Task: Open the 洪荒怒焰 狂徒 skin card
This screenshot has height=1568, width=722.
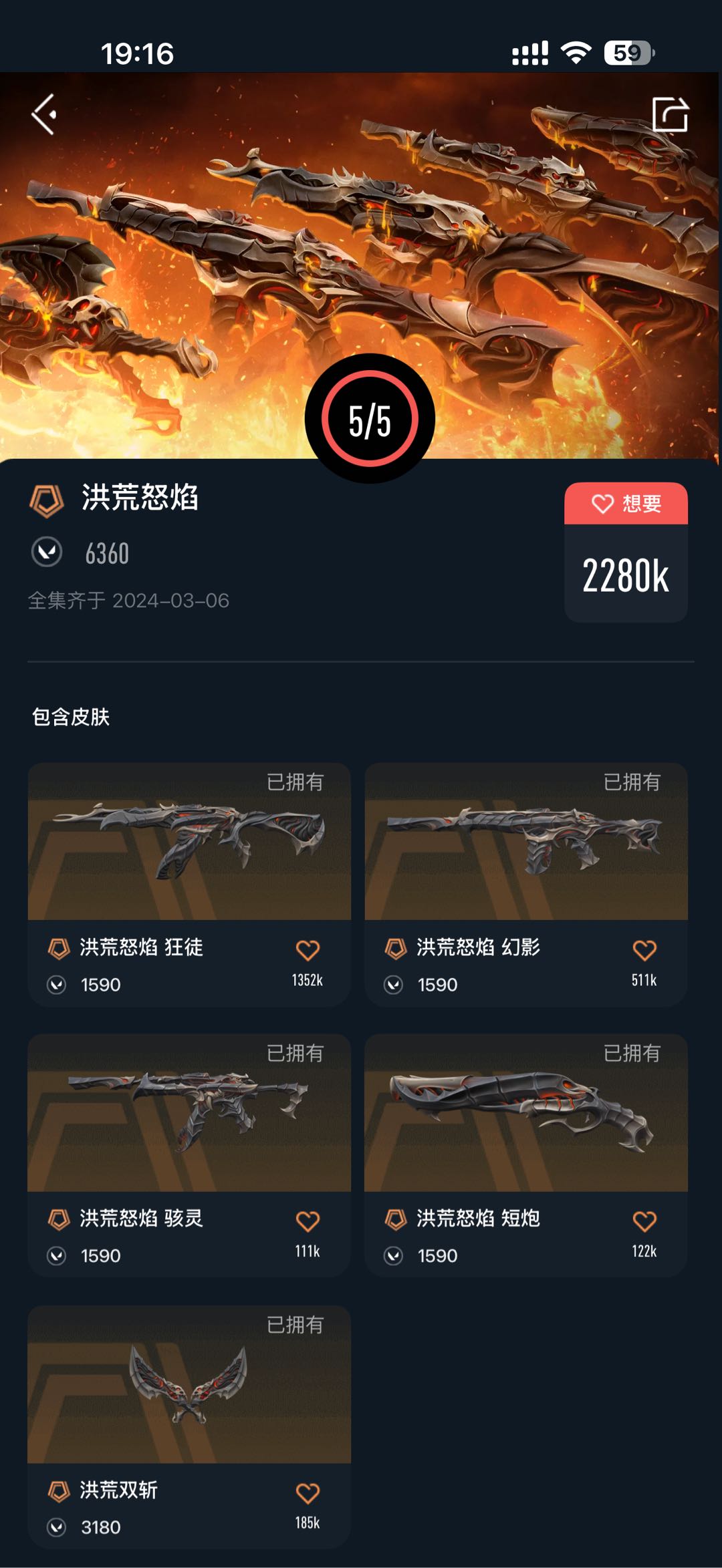Action: 189,842
